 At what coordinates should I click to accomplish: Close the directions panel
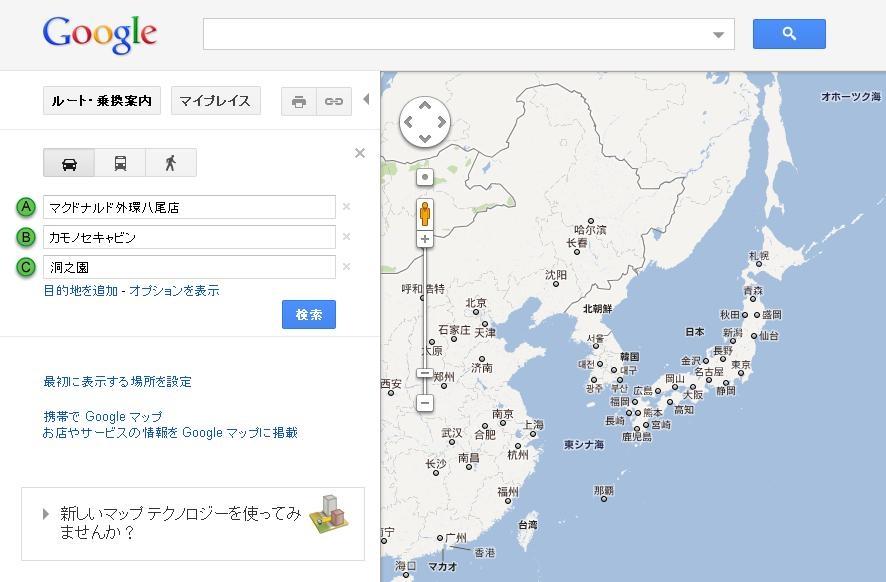pyautogui.click(x=360, y=153)
